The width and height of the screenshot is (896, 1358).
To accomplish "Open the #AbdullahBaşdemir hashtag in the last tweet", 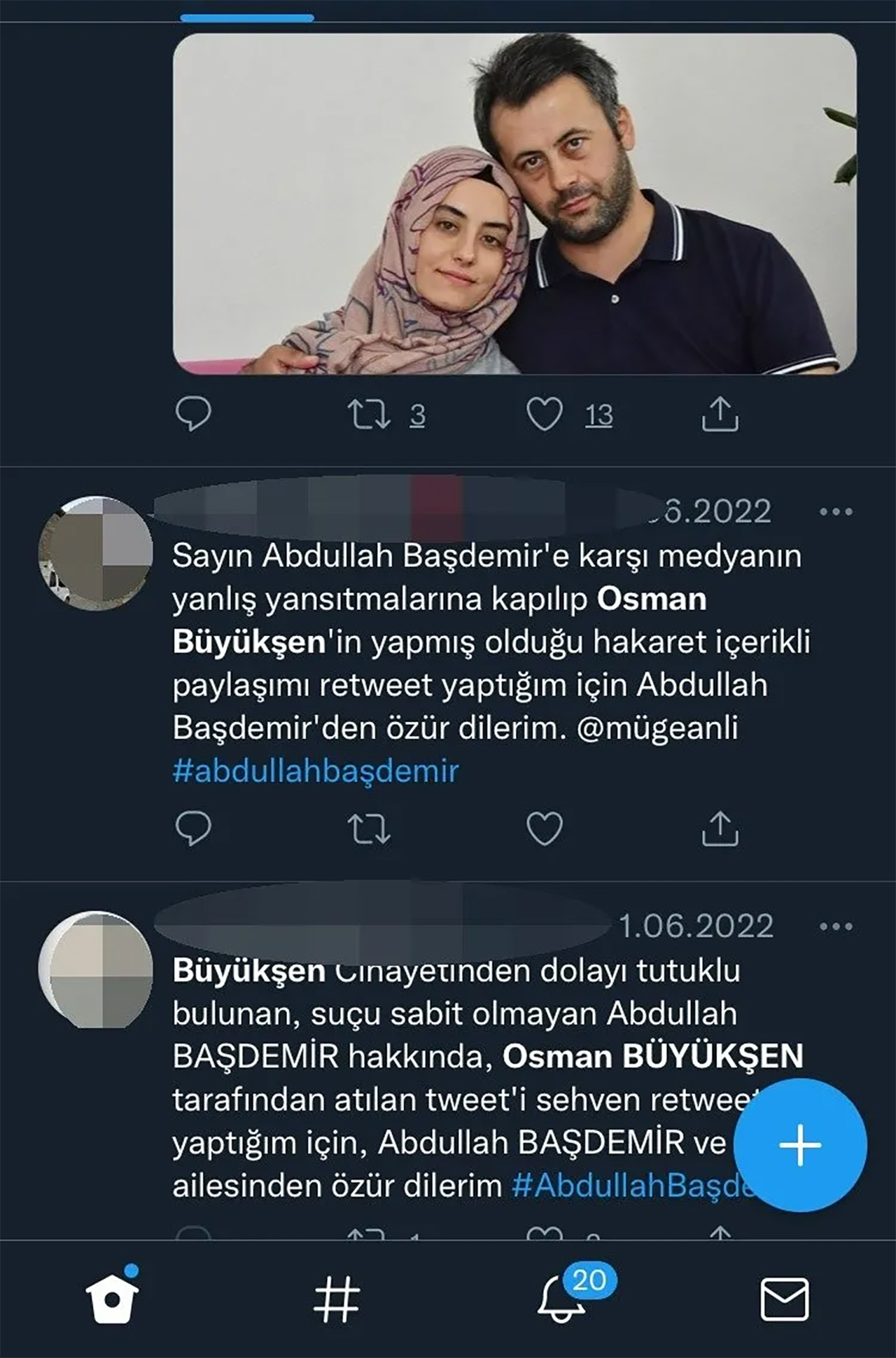I will tap(630, 1186).
